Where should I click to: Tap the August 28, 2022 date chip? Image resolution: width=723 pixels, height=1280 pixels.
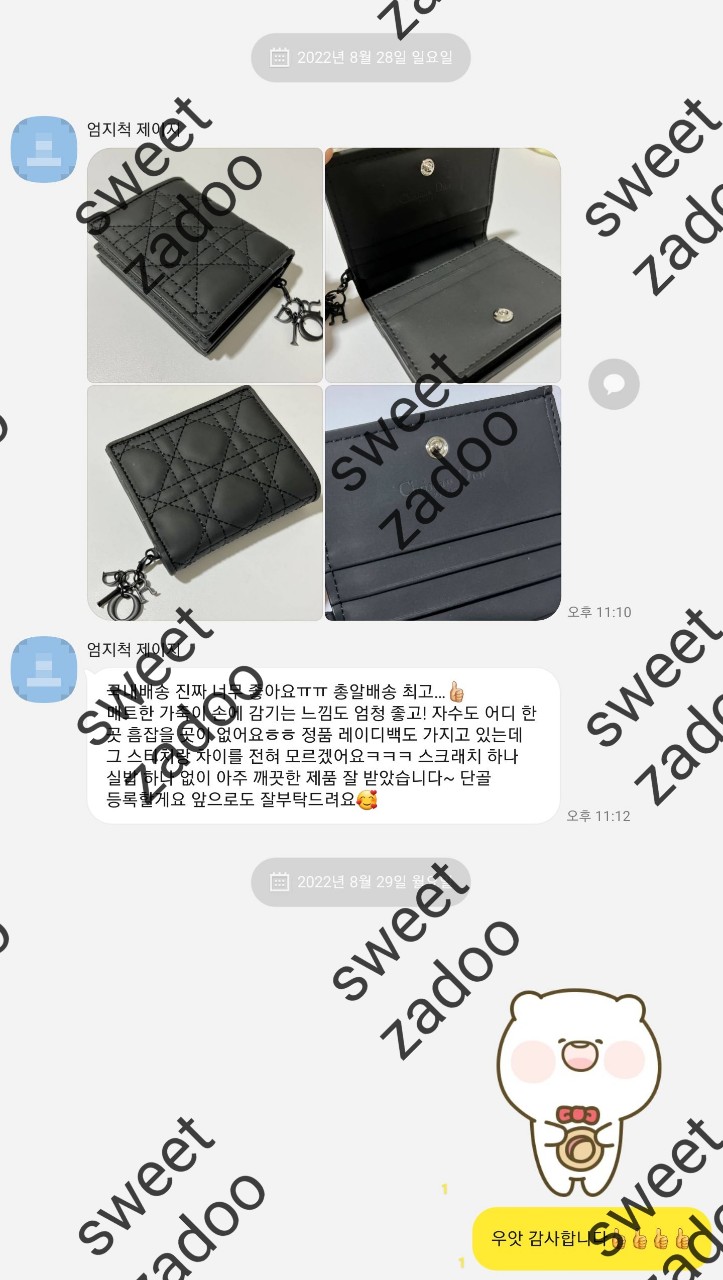point(360,57)
